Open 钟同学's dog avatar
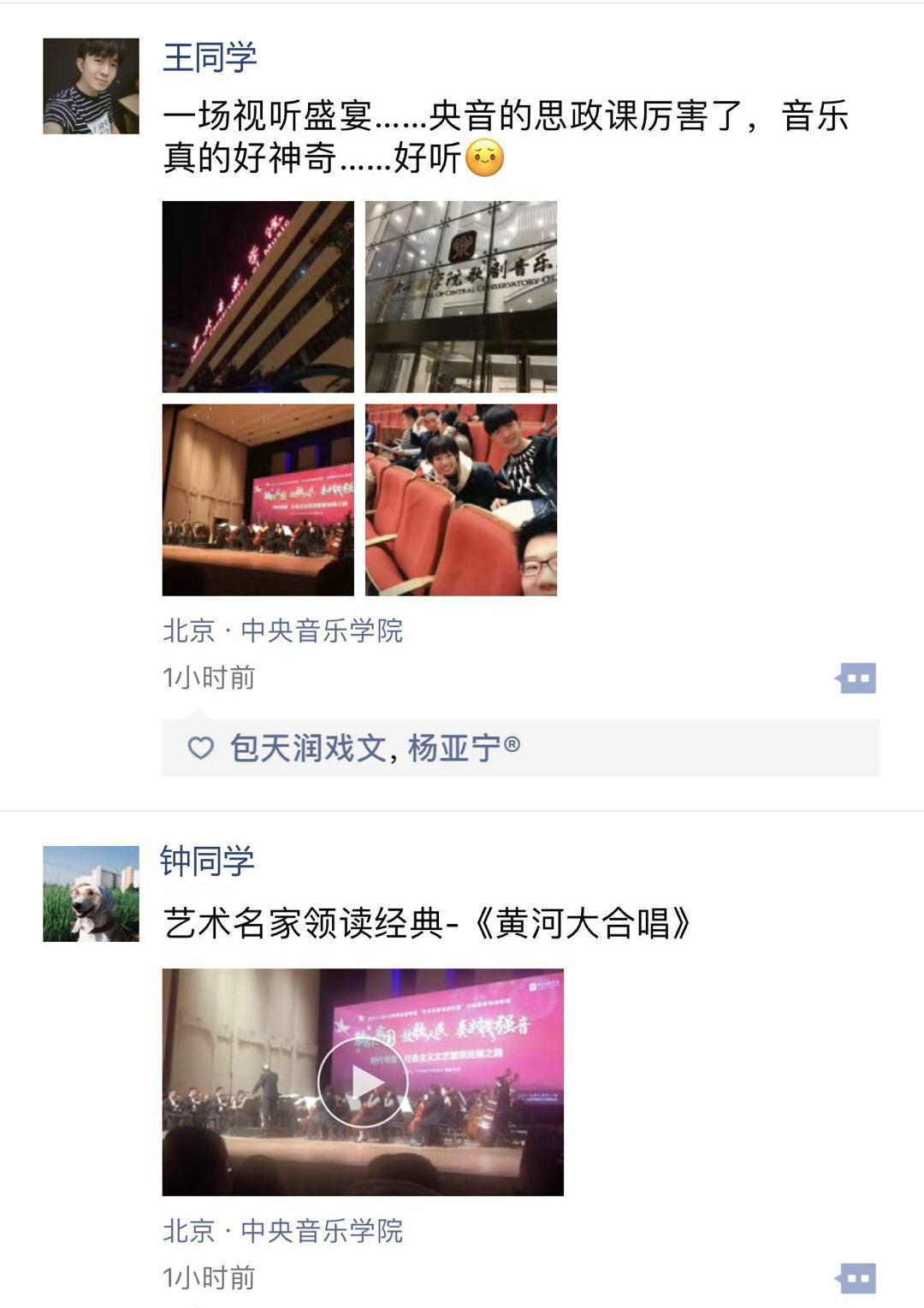Screen dimensions: 924x1308 [x=91, y=894]
